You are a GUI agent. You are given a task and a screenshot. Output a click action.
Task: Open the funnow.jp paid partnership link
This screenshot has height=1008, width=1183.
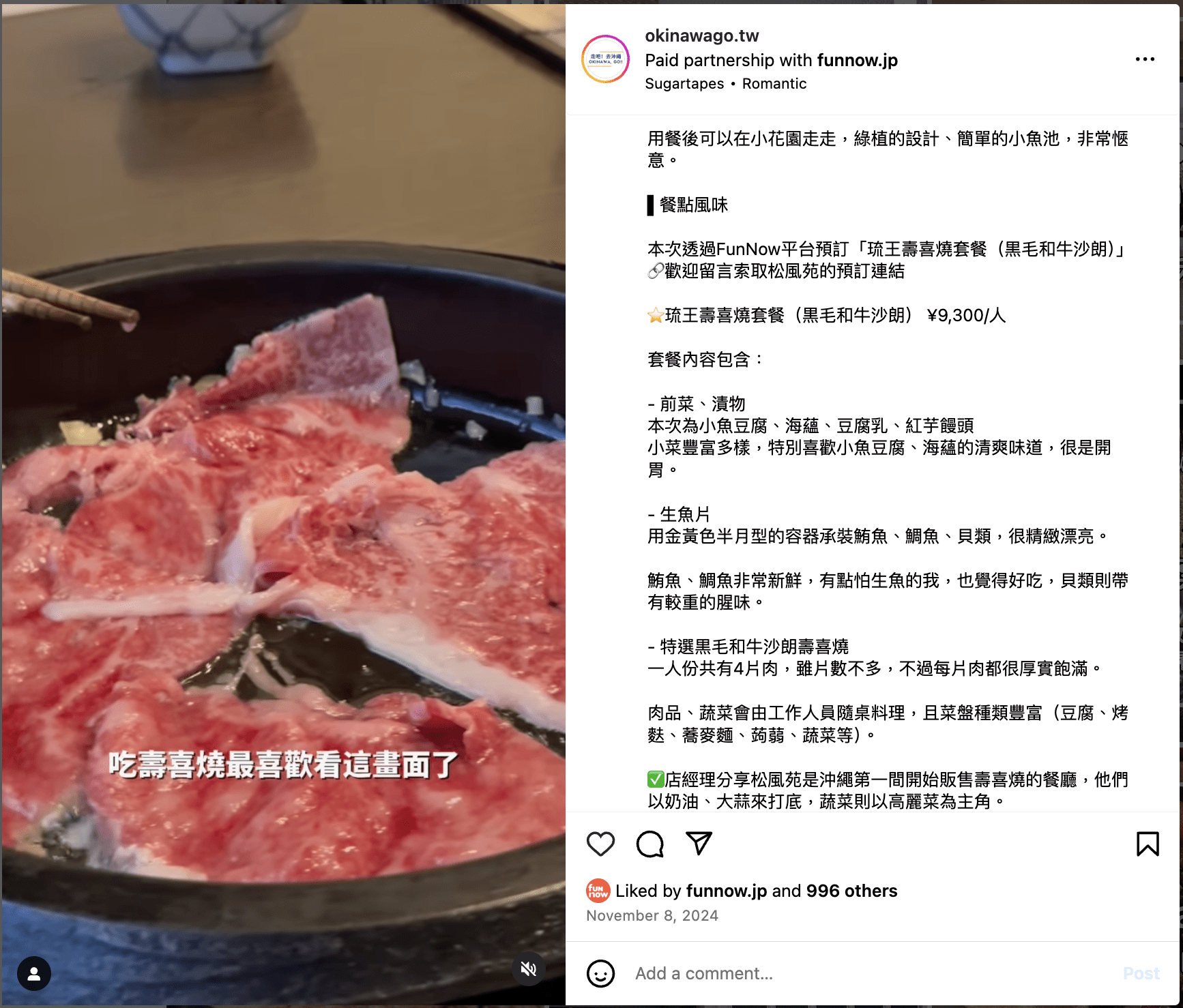pos(857,60)
